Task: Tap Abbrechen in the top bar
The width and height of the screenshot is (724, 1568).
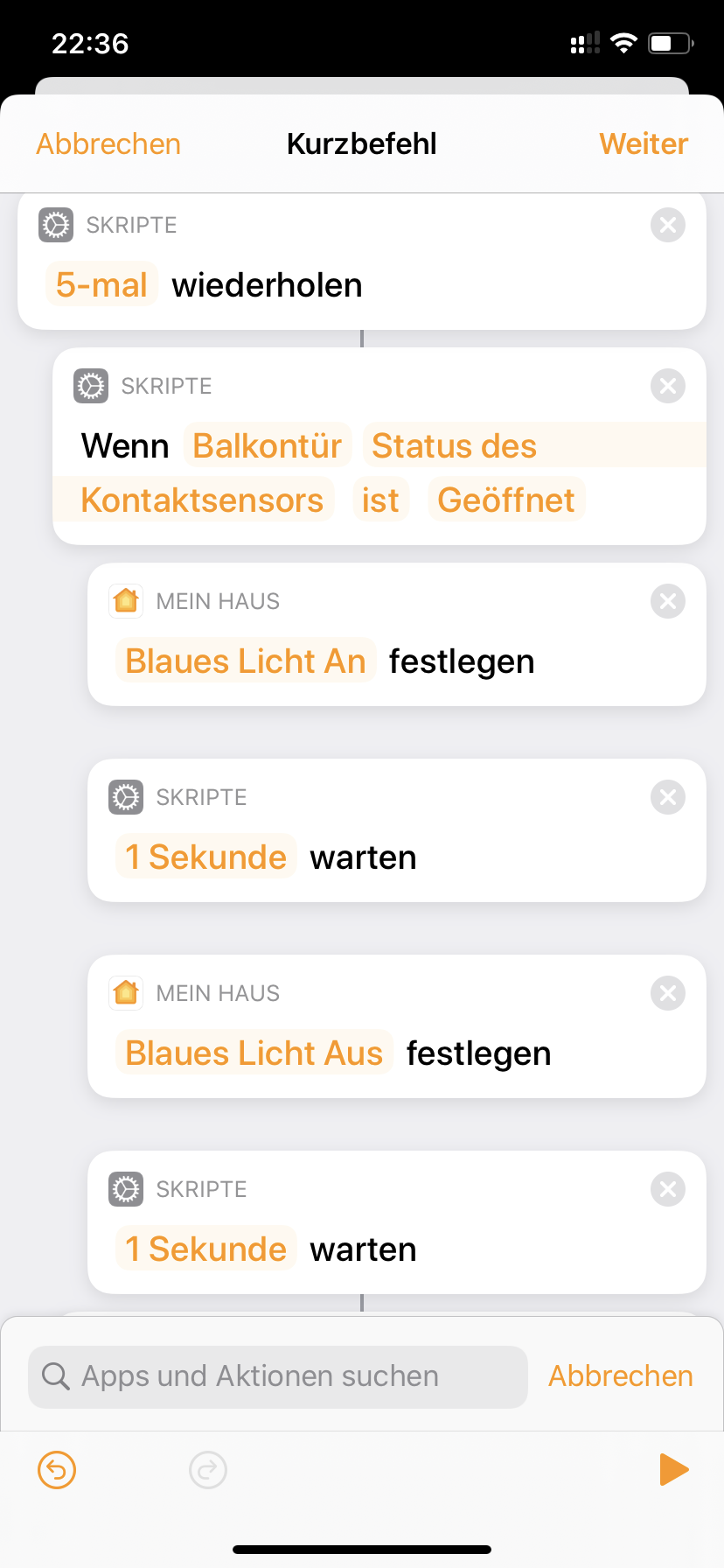Action: point(108,143)
